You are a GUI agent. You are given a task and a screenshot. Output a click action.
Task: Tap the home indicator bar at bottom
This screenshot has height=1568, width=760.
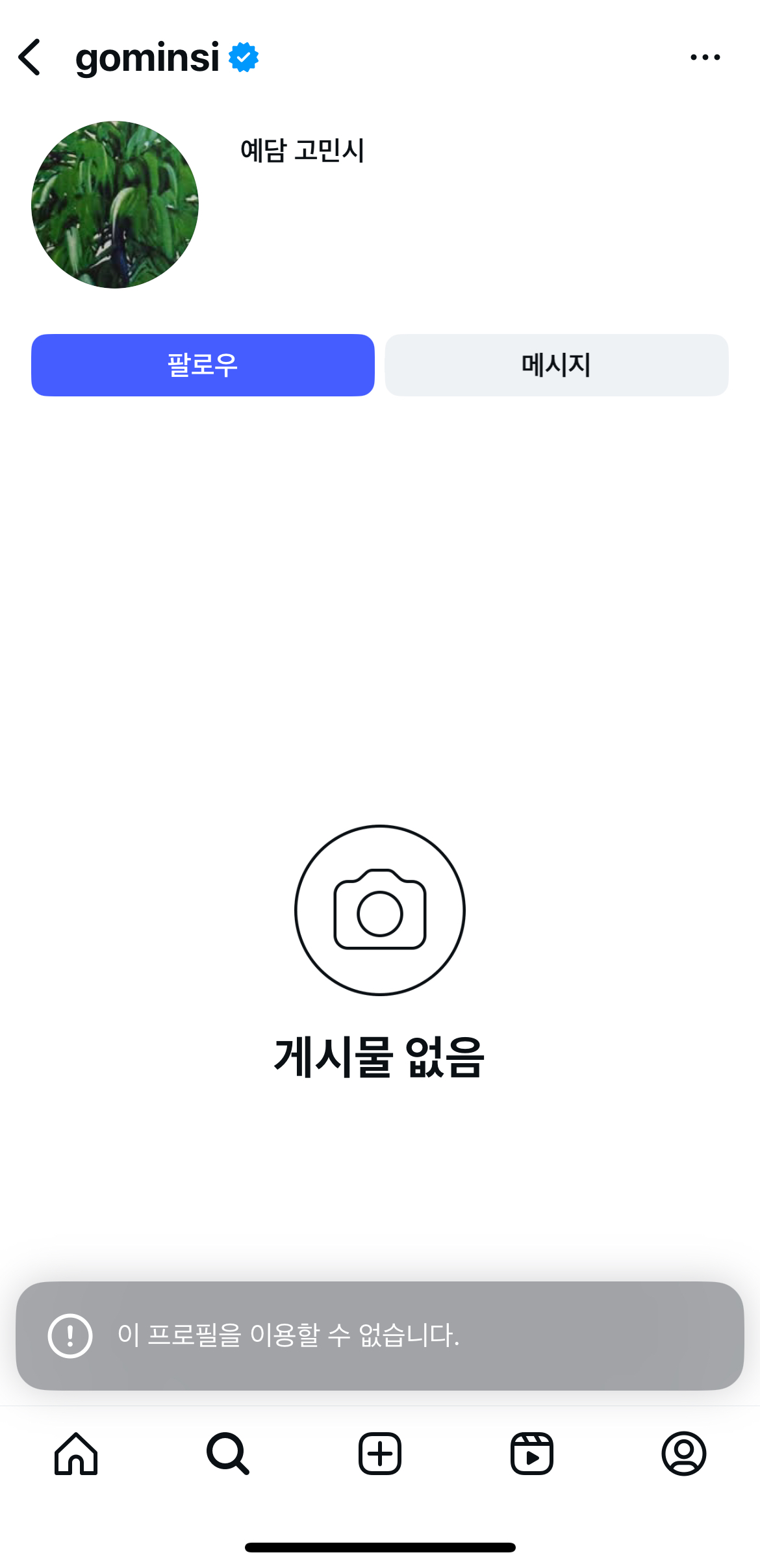pos(380,1547)
